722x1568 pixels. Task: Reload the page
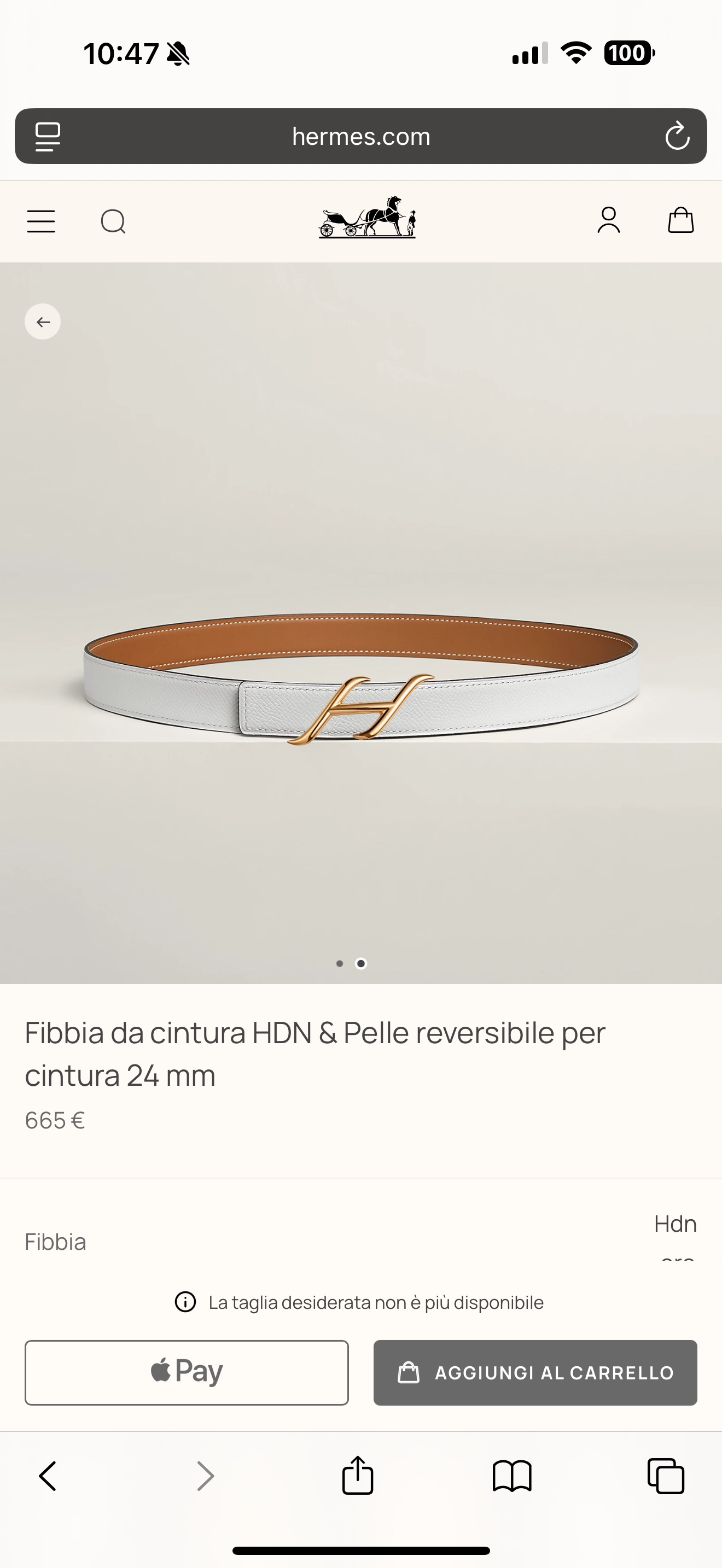pyautogui.click(x=677, y=136)
